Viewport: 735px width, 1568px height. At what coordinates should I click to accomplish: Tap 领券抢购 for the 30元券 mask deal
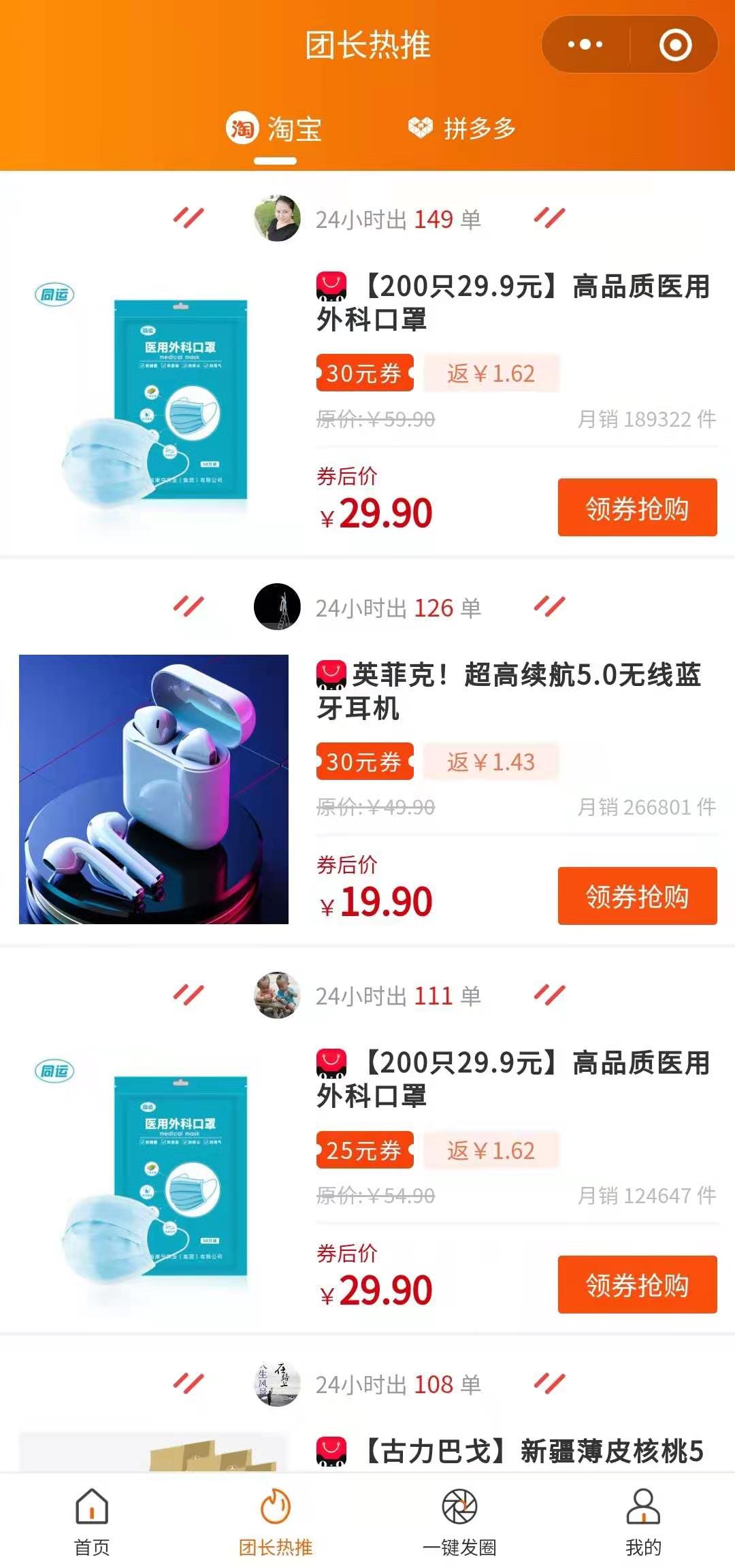[637, 508]
